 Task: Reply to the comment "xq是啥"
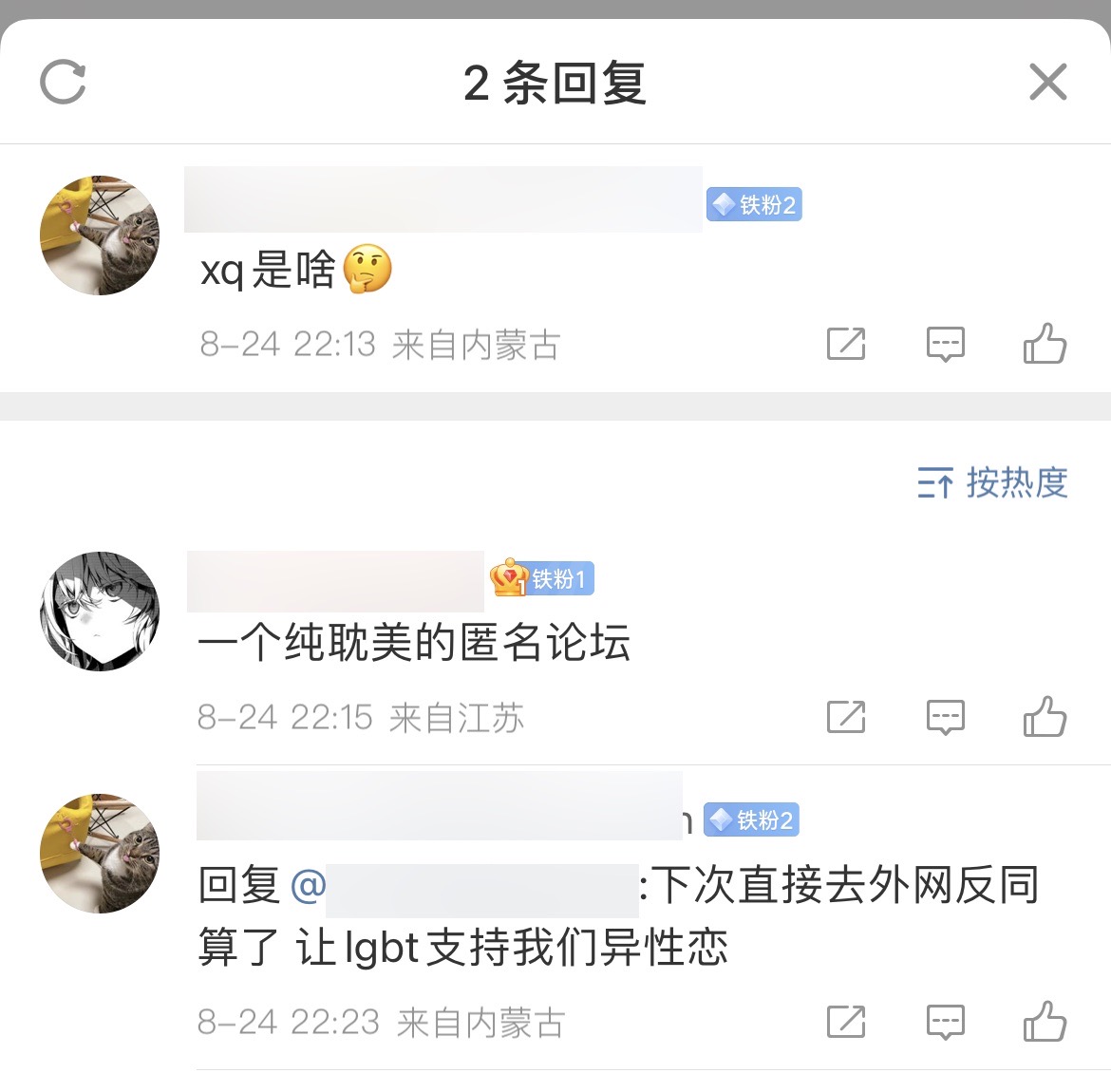pyautogui.click(x=945, y=344)
